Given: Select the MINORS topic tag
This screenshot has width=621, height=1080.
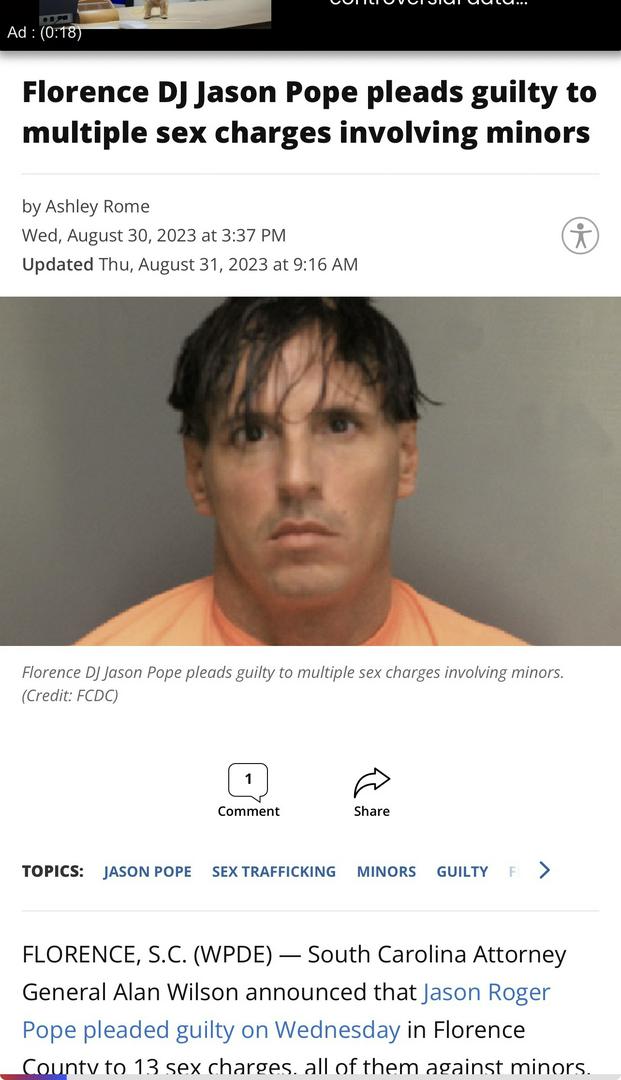Looking at the screenshot, I should [x=386, y=871].
